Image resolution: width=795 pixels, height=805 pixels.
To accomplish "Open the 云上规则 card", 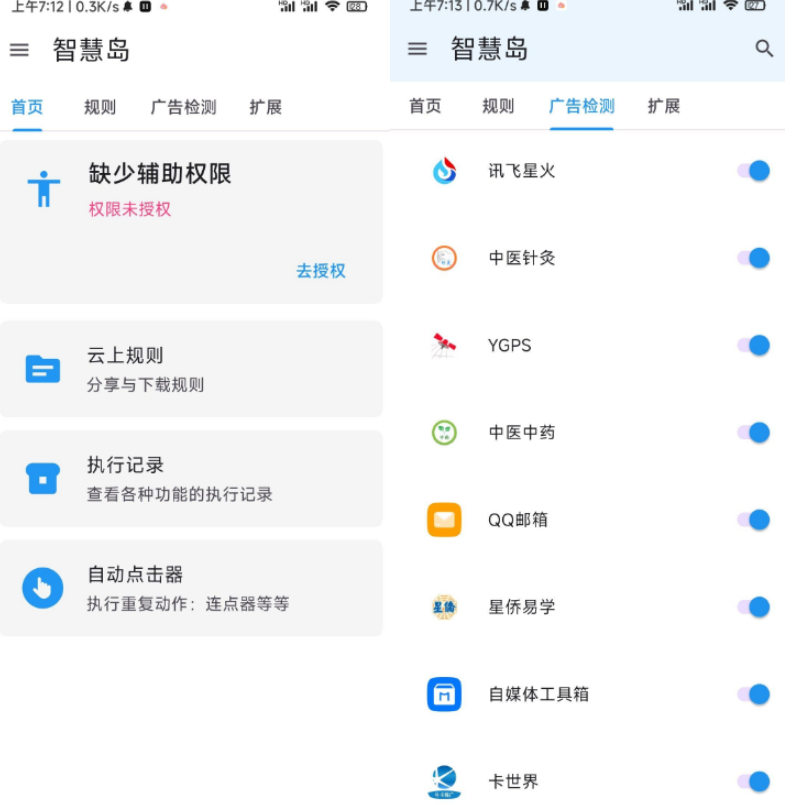I will click(191, 368).
